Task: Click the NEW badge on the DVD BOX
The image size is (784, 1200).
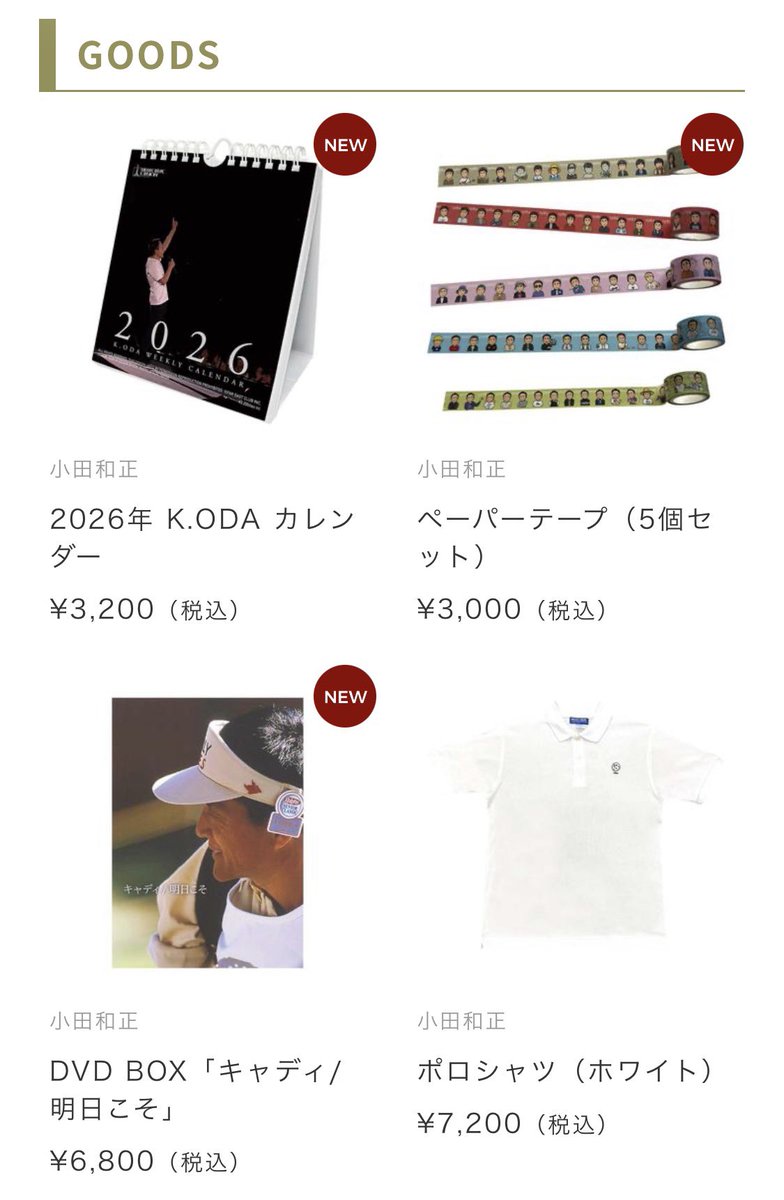Action: coord(344,693)
